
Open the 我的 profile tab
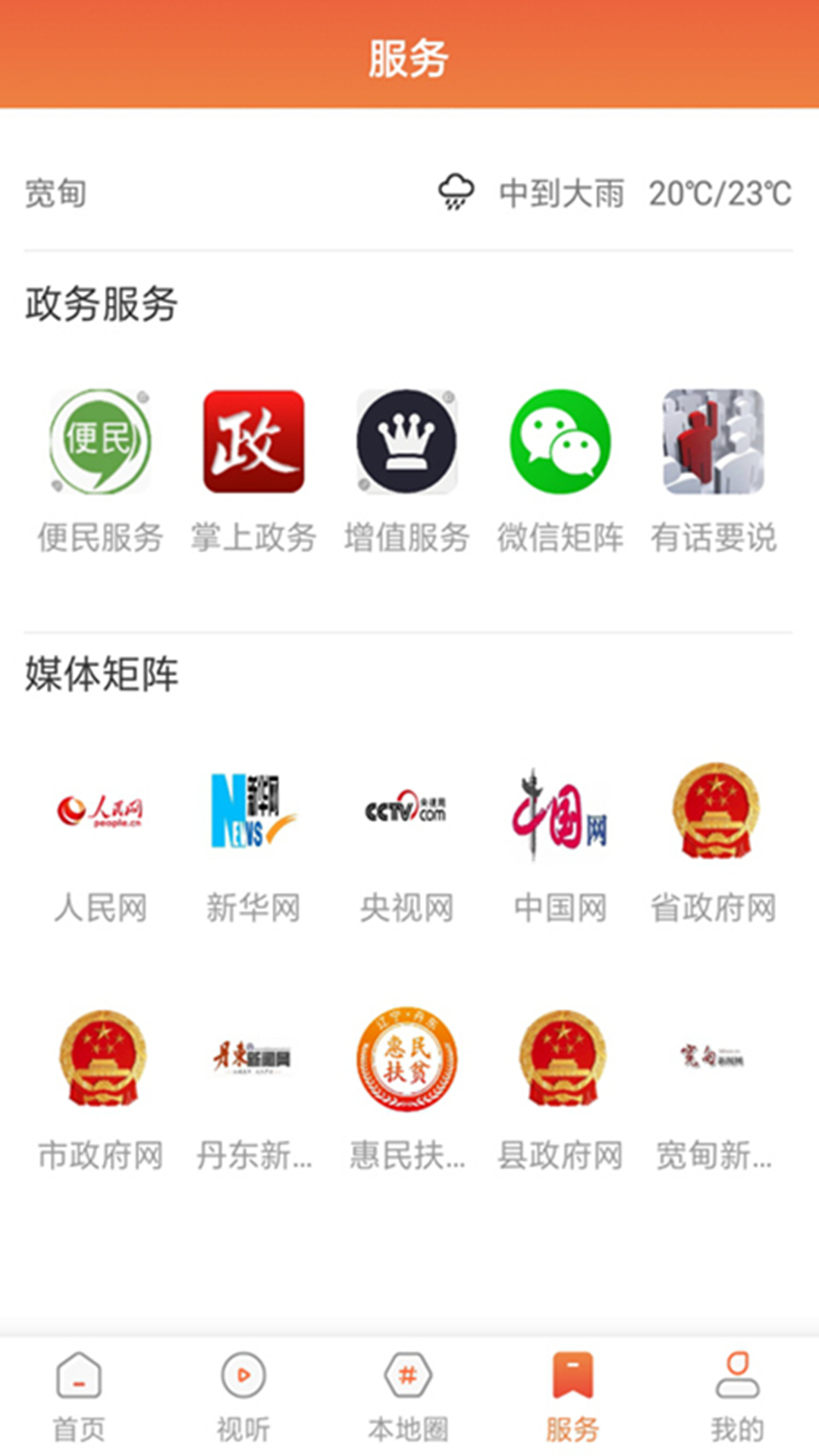coord(737,1395)
